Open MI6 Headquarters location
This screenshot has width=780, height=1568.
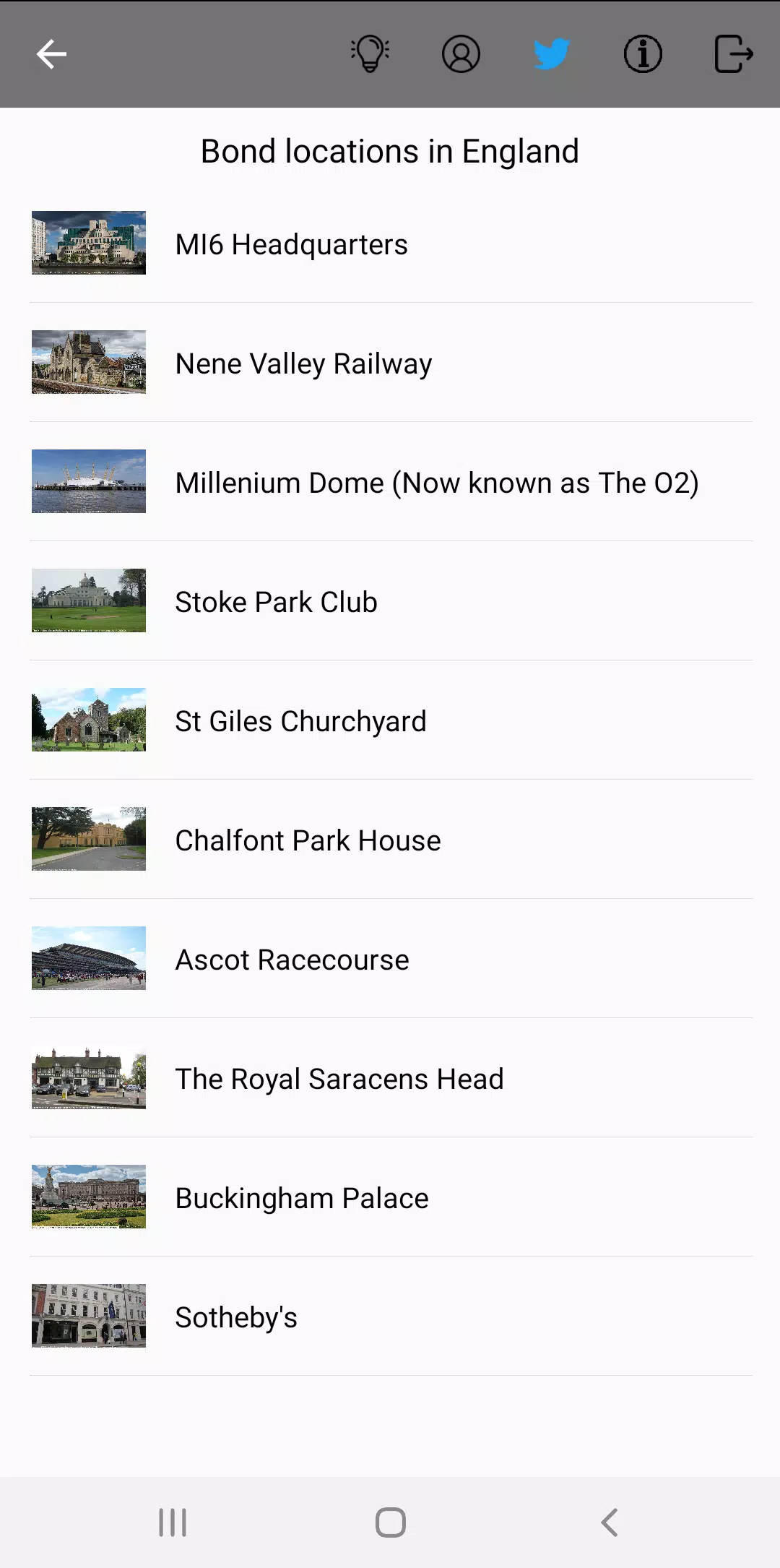click(x=391, y=244)
